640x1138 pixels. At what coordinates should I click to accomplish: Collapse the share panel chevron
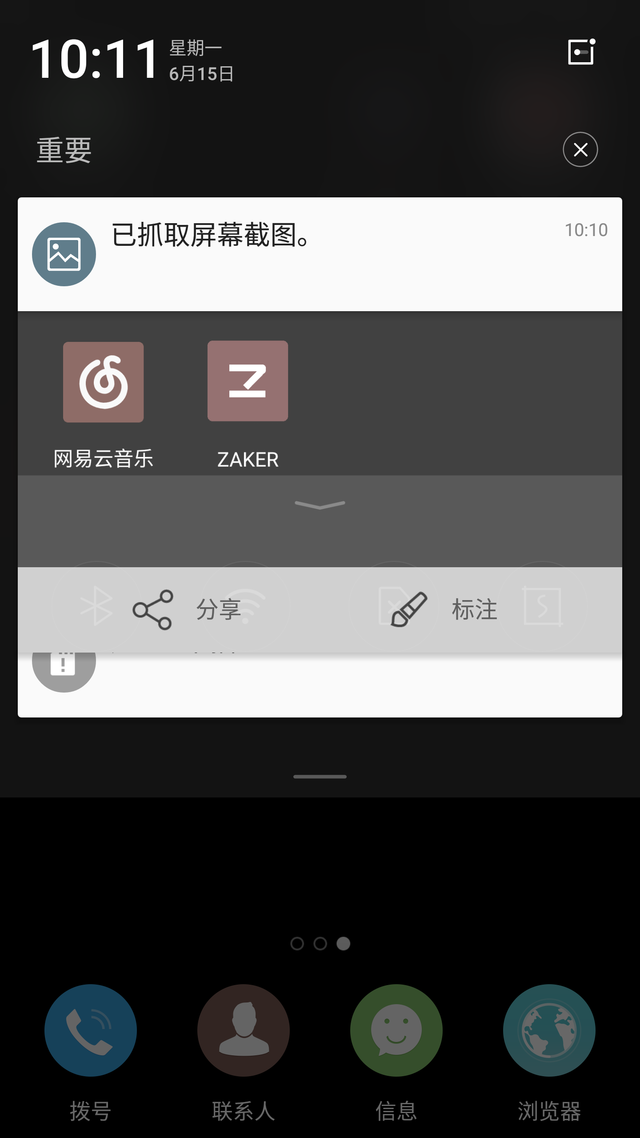pos(320,504)
